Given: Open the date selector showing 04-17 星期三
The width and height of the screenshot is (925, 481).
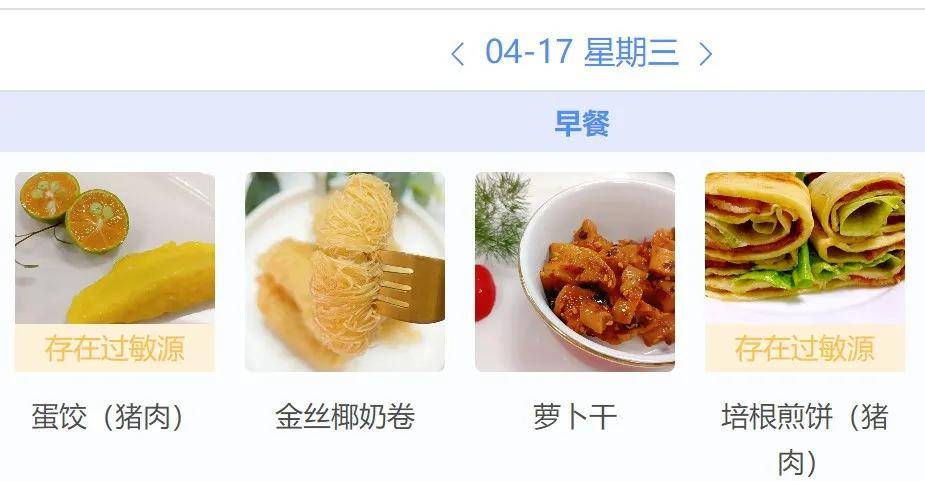Looking at the screenshot, I should (x=581, y=52).
